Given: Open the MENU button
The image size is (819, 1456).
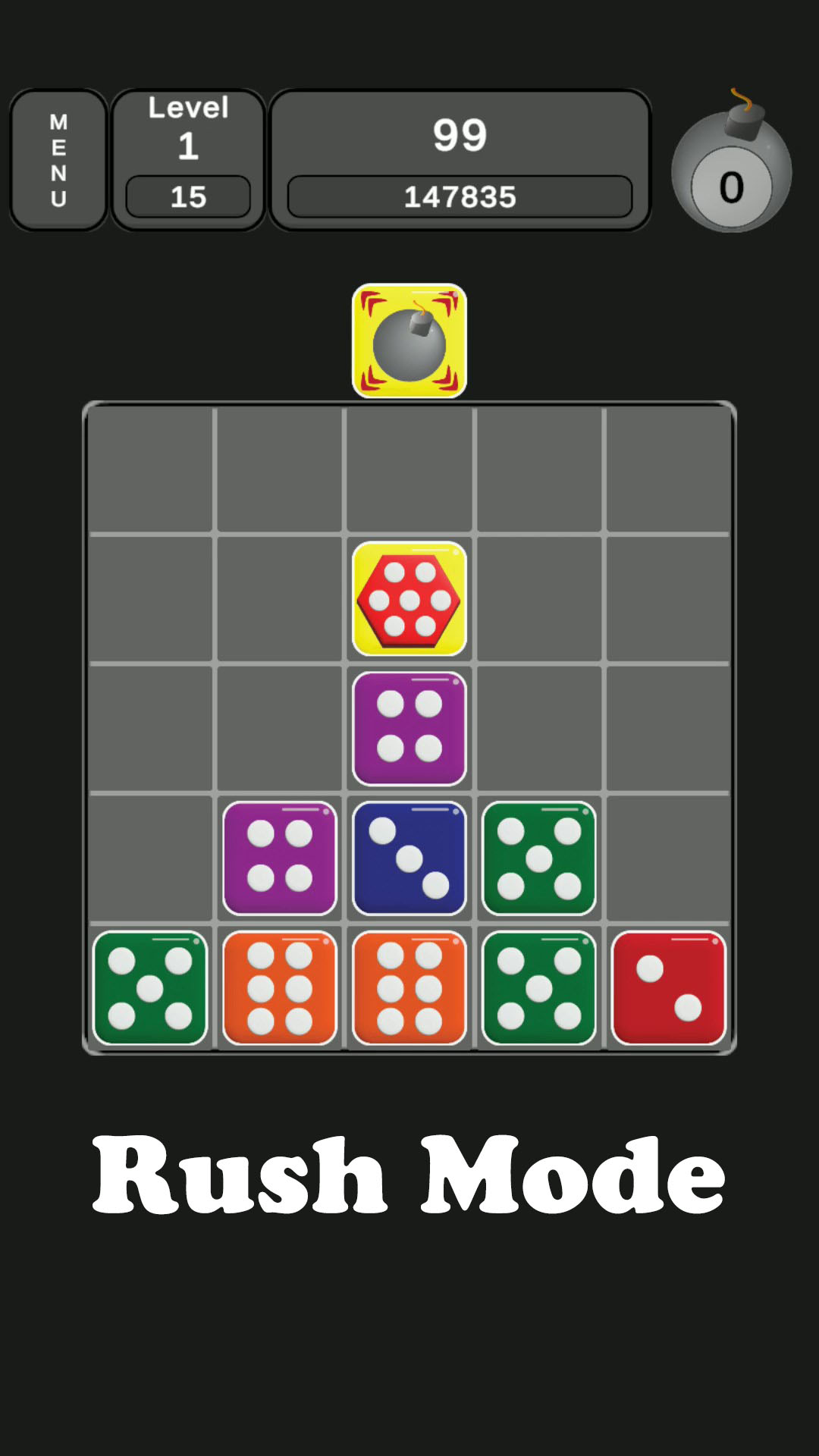Looking at the screenshot, I should point(58,160).
